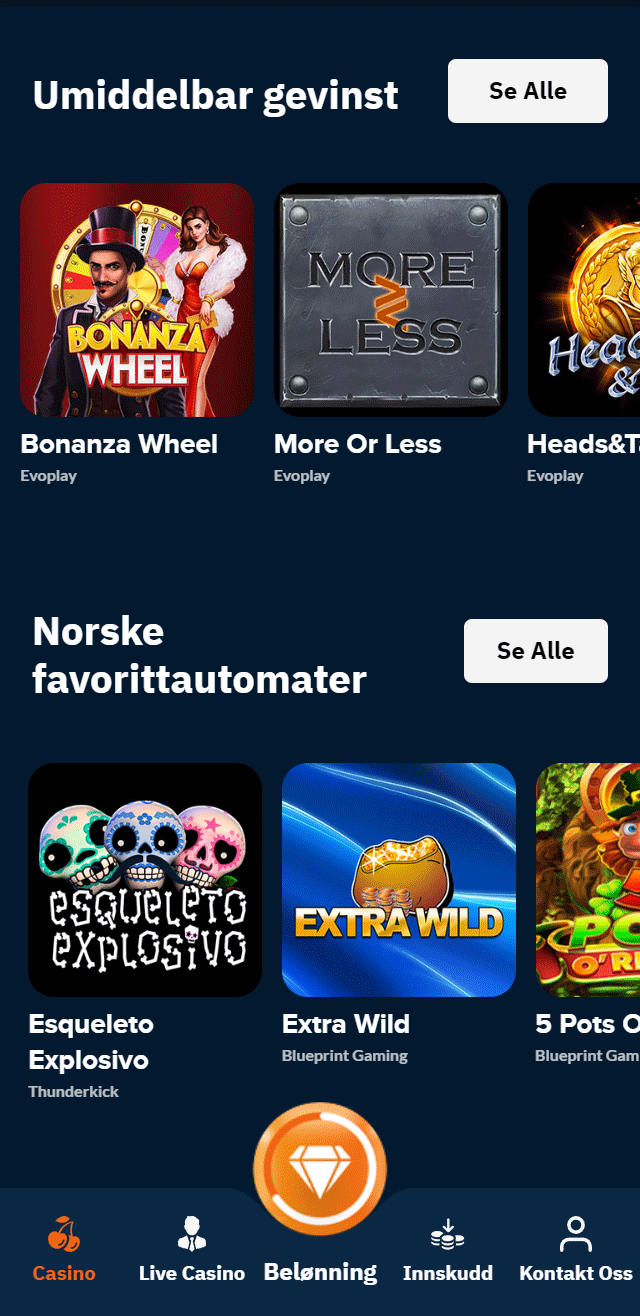640x1316 pixels.
Task: Open the Belønning diamond button
Action: [320, 1168]
